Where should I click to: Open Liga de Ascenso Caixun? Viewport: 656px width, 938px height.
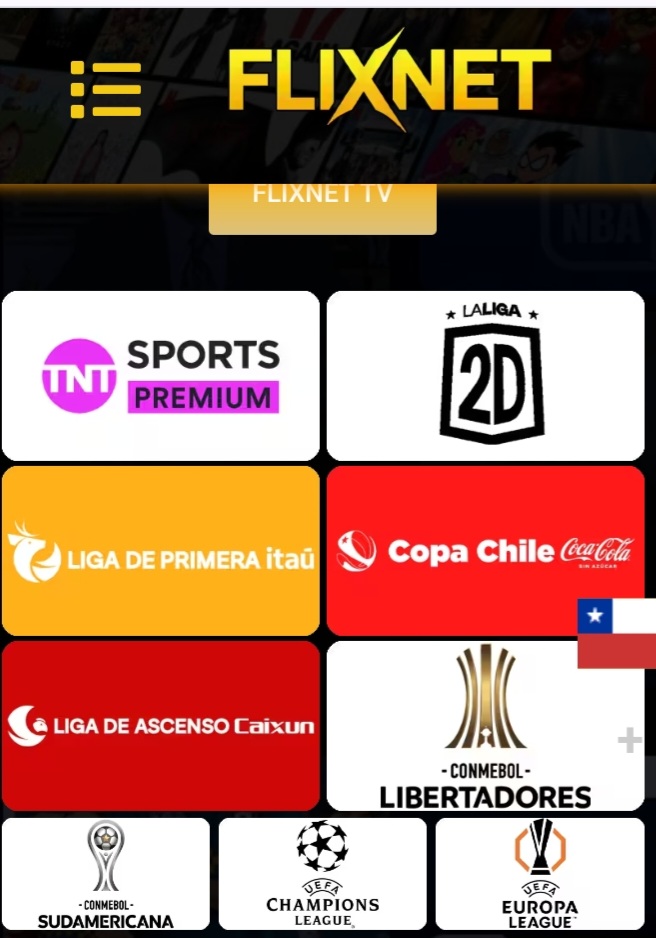click(x=161, y=726)
